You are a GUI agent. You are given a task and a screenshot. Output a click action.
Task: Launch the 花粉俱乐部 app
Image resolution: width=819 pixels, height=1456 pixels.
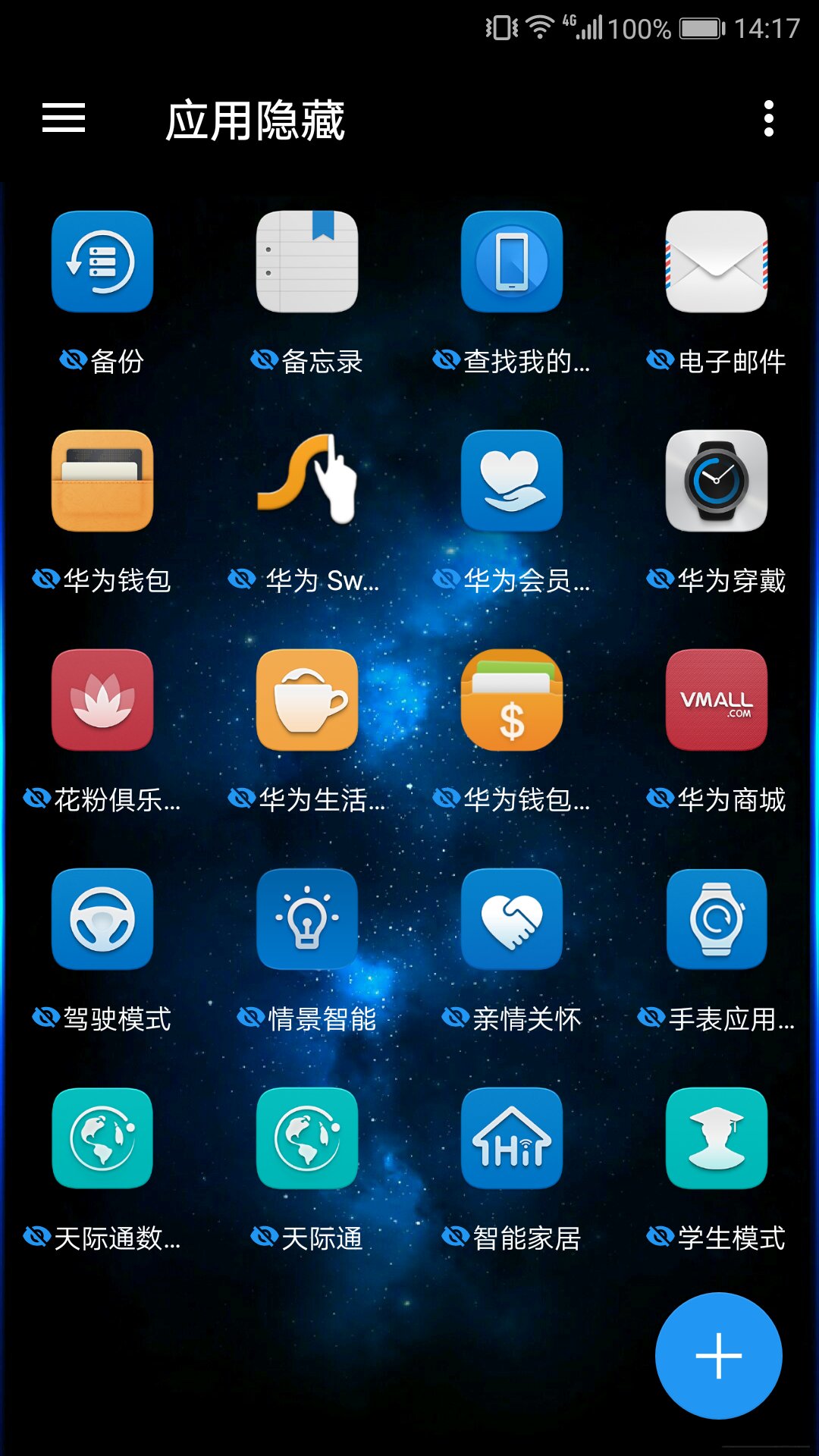(102, 700)
